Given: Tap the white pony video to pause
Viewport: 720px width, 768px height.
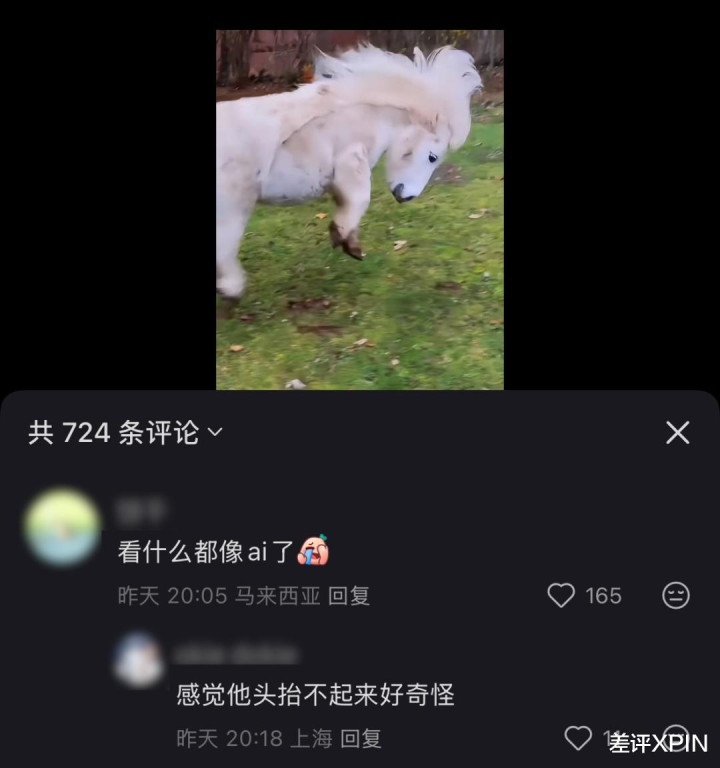Looking at the screenshot, I should 360,210.
